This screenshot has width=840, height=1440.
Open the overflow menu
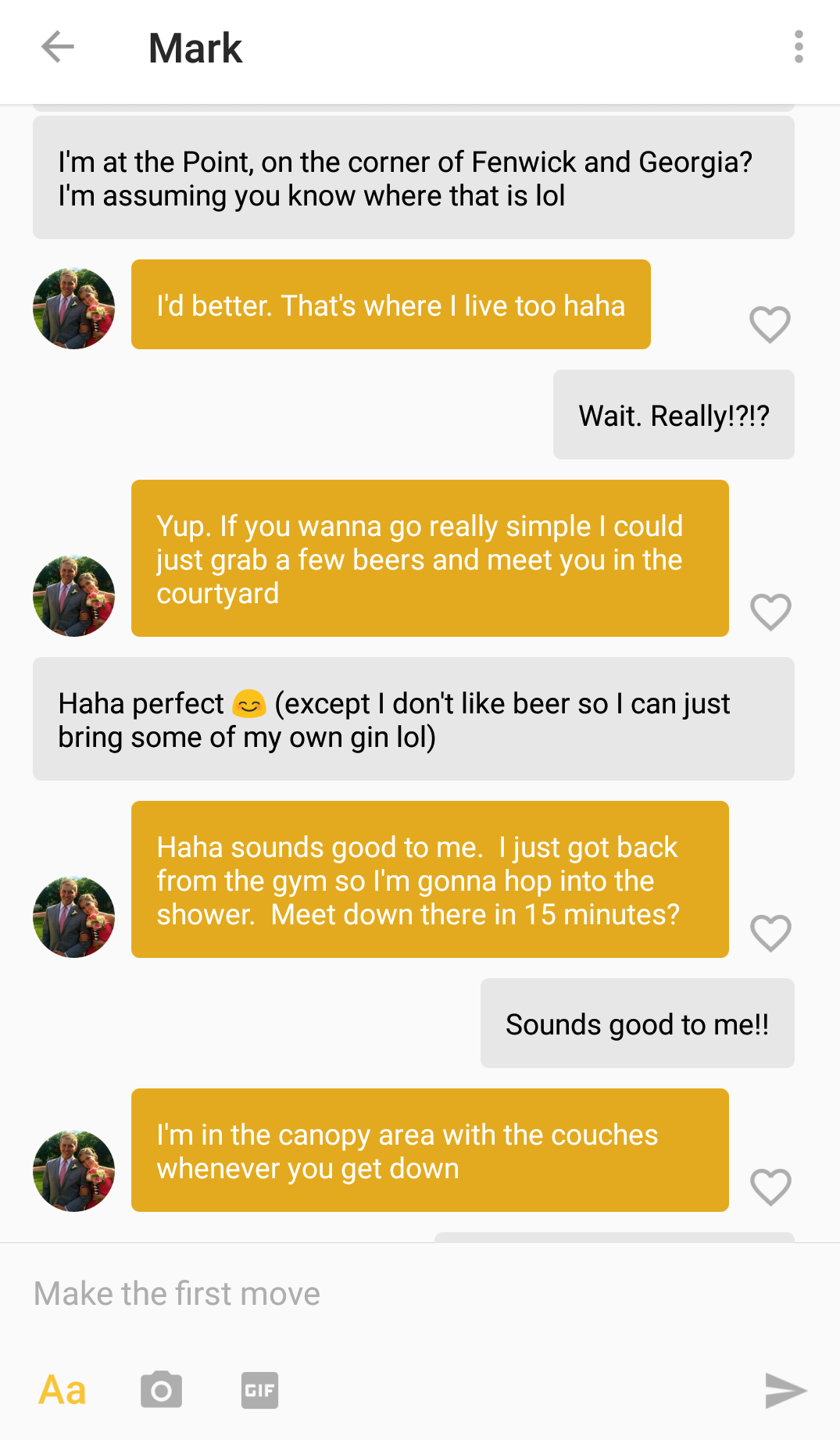coord(798,48)
